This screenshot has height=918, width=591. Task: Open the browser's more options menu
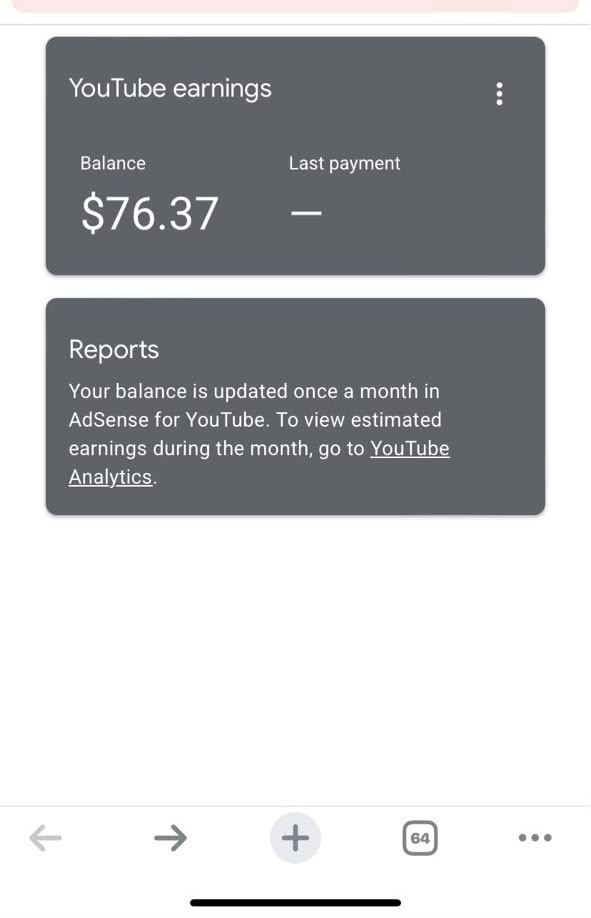tap(535, 838)
